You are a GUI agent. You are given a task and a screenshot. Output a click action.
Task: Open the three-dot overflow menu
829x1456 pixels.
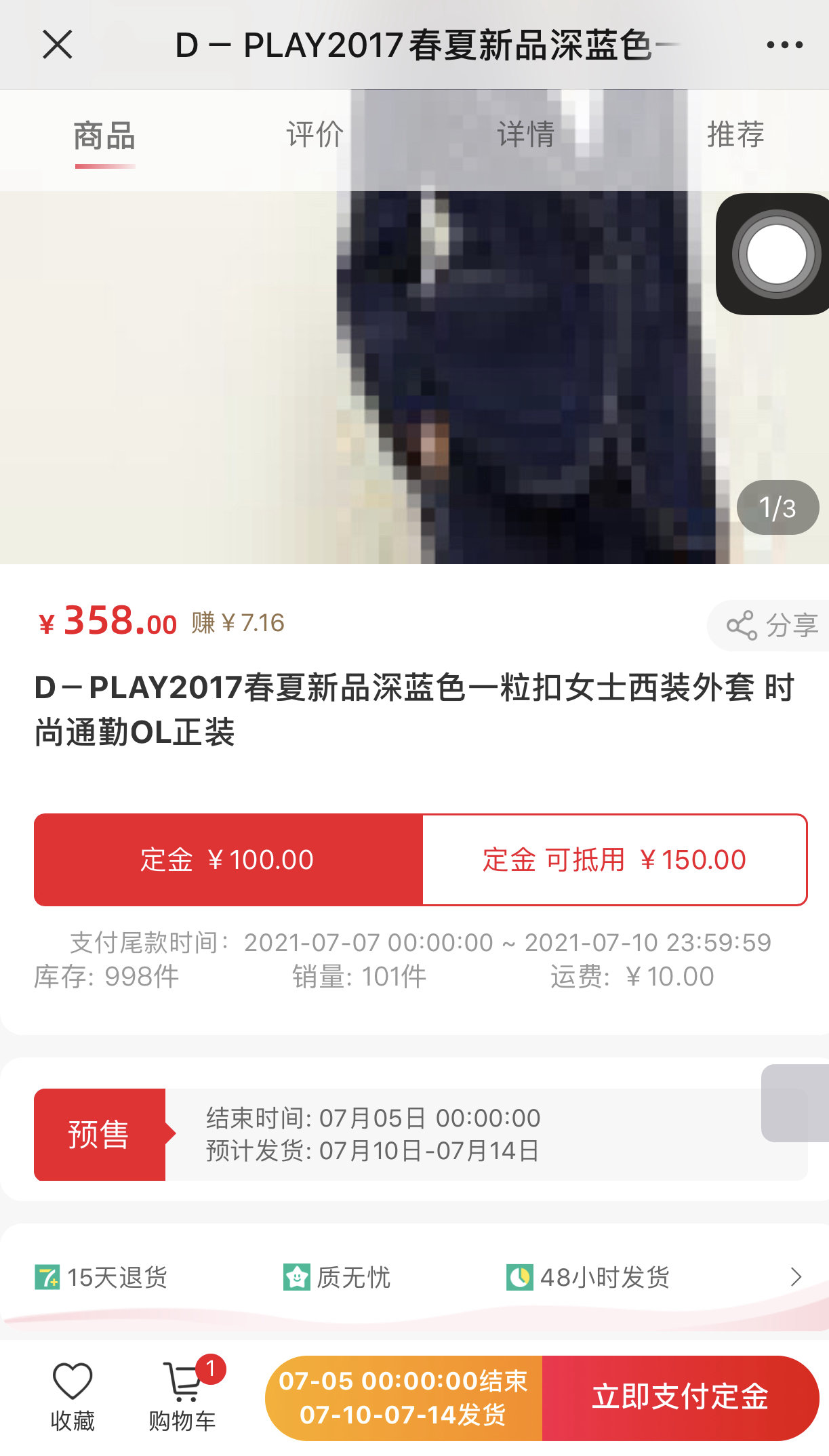tap(784, 45)
